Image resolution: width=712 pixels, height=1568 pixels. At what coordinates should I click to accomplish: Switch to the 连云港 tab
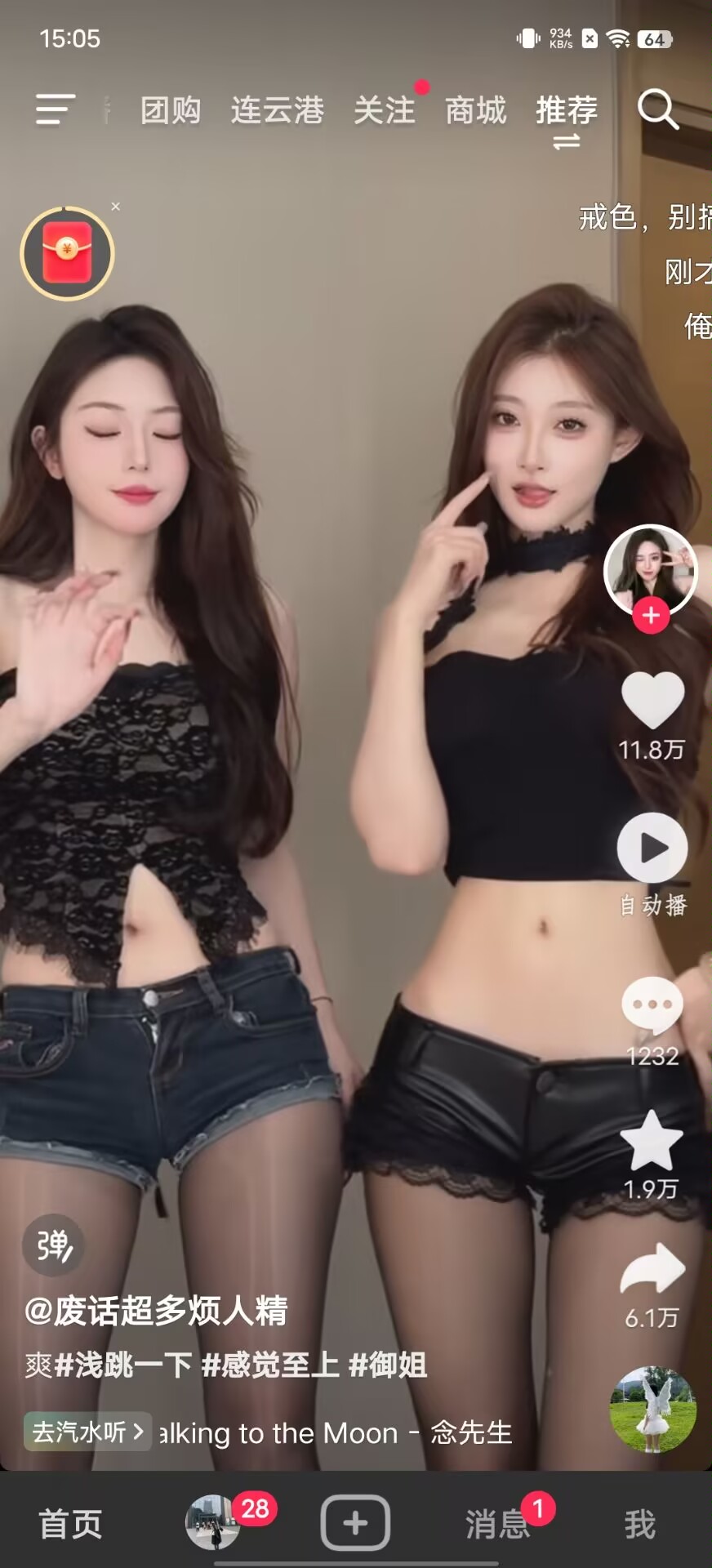pyautogui.click(x=277, y=110)
